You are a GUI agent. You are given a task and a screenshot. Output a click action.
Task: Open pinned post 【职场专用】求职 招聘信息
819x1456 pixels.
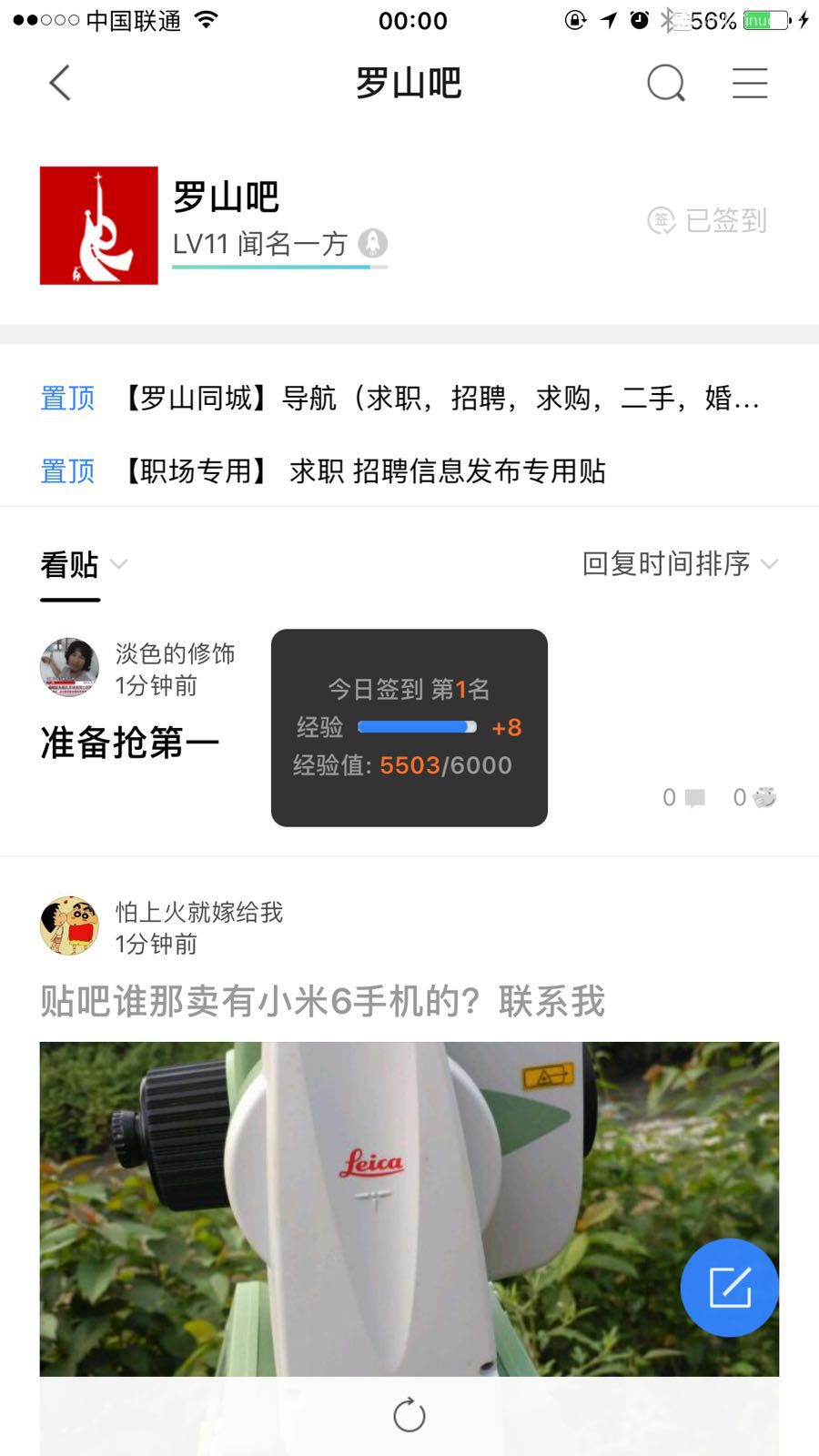[324, 470]
